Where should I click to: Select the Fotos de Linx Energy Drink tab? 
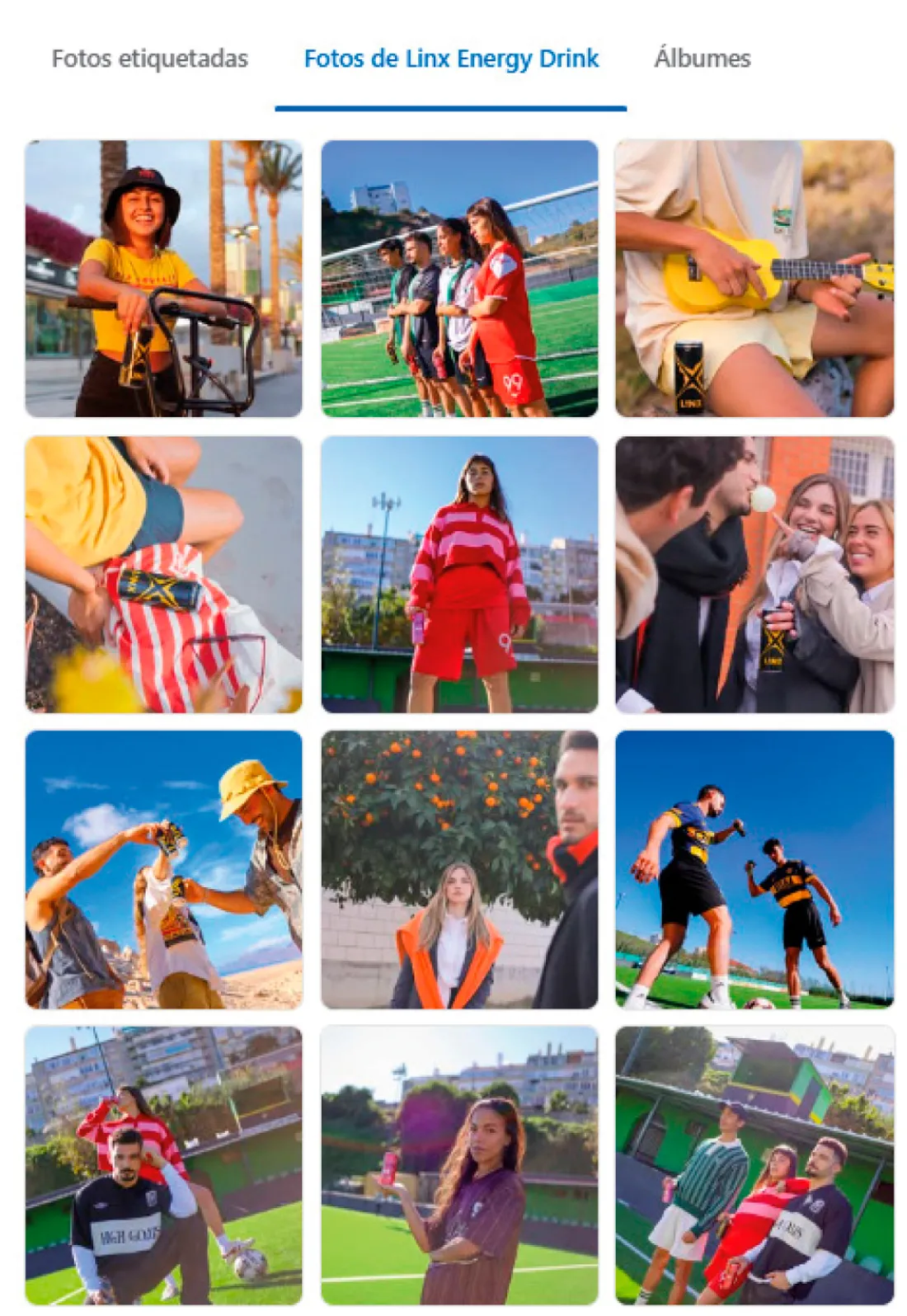[x=451, y=59]
